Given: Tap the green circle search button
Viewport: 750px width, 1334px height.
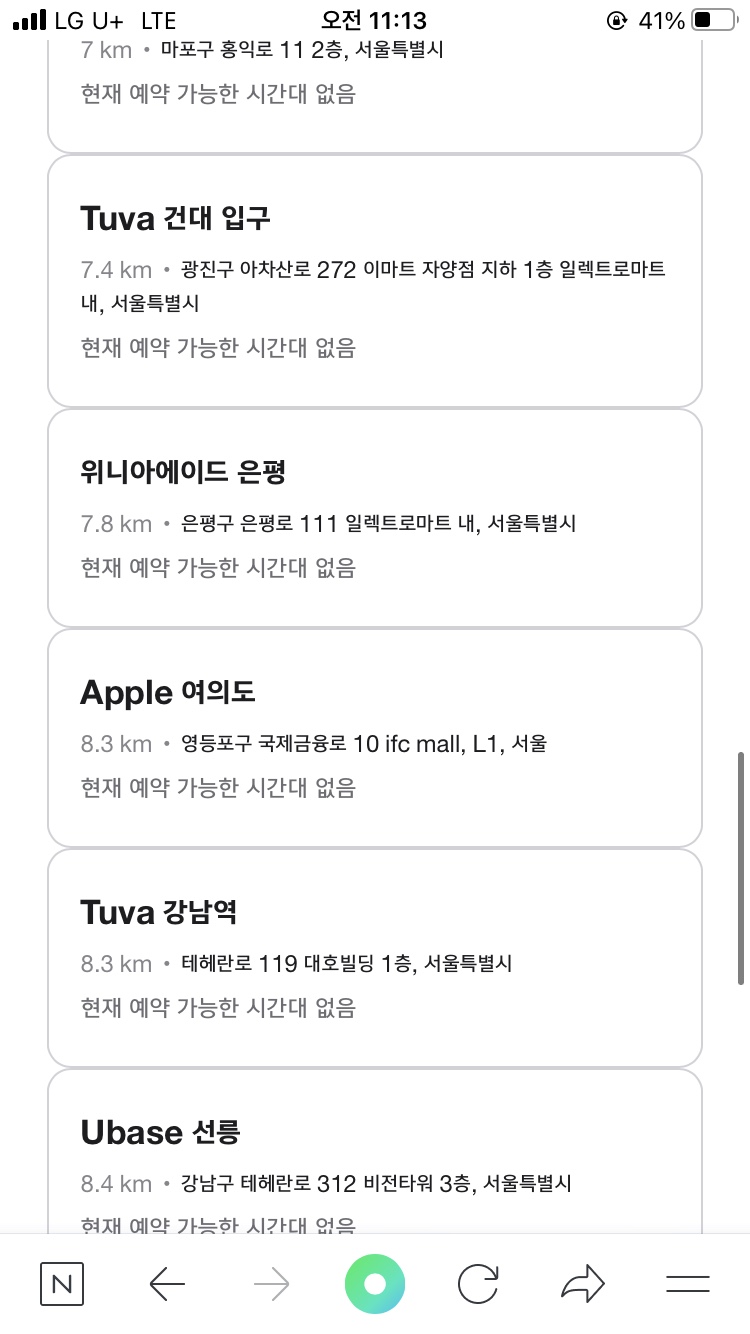Looking at the screenshot, I should click(x=375, y=1284).
